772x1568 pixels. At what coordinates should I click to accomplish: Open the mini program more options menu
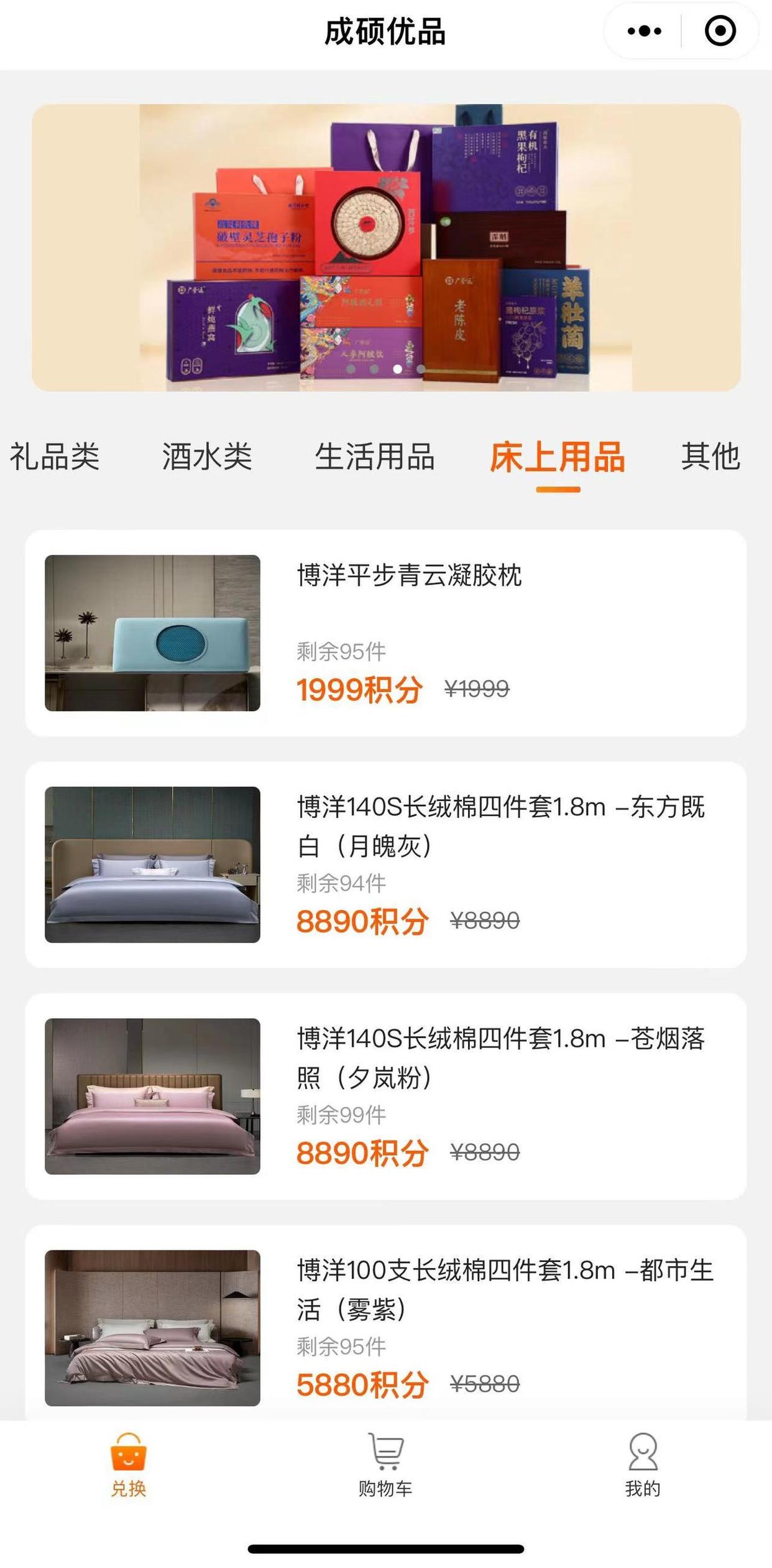644,31
